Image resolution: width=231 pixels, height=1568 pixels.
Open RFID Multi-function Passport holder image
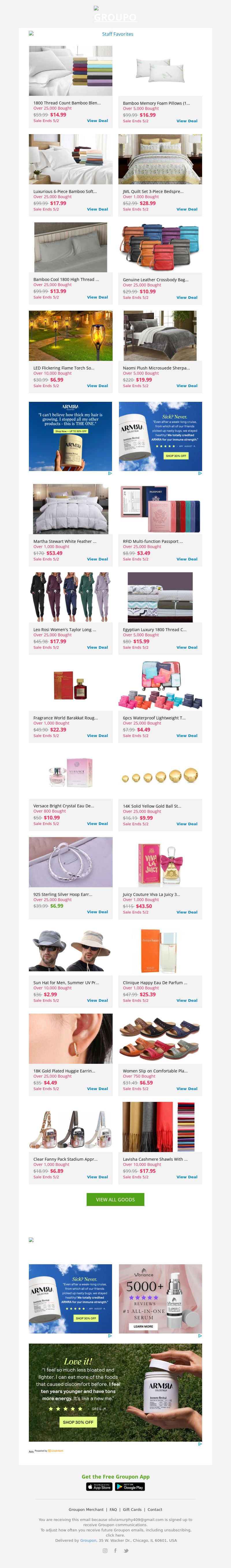[160, 509]
